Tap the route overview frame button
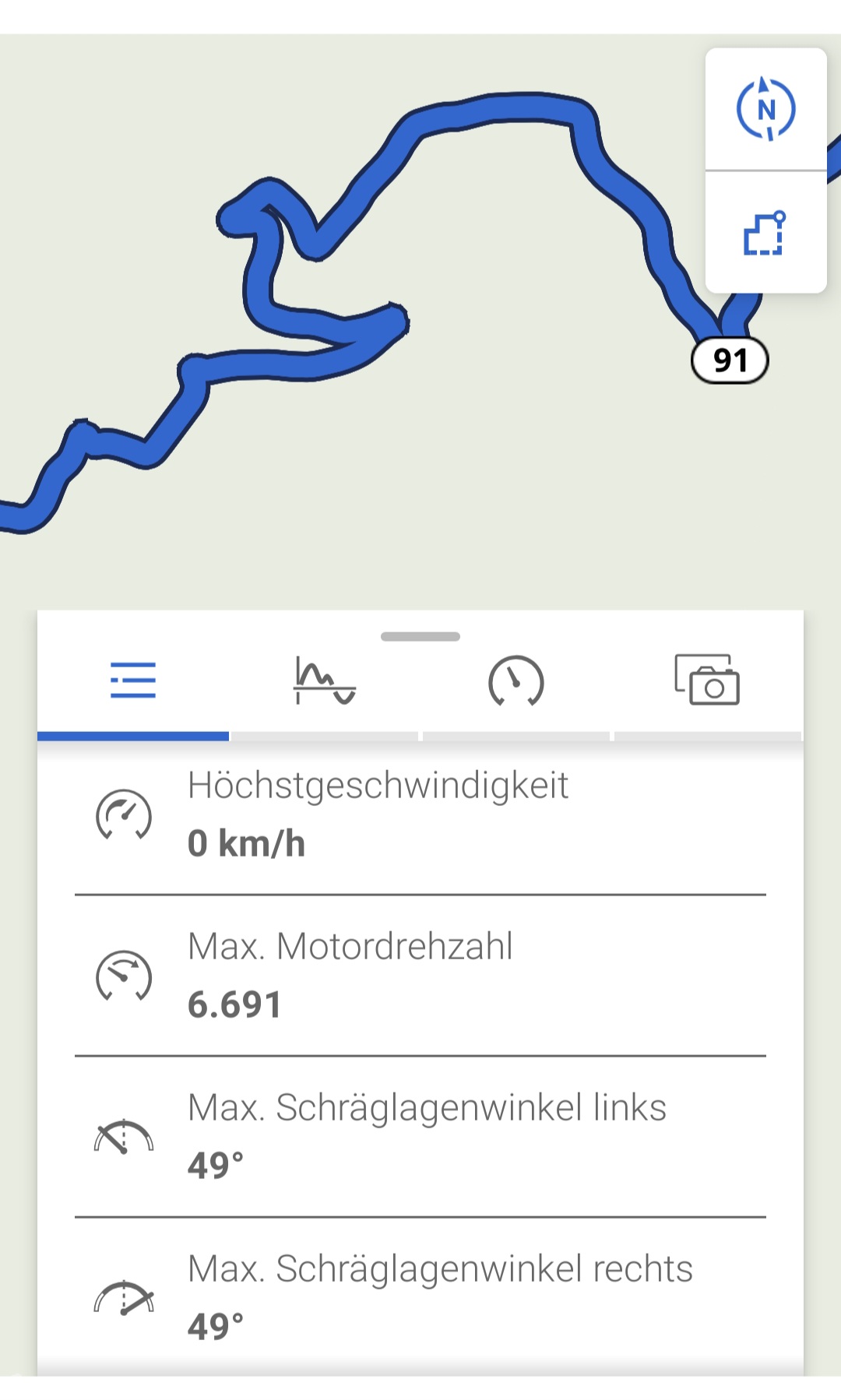Screen dimensions: 841x1400 (x=766, y=233)
